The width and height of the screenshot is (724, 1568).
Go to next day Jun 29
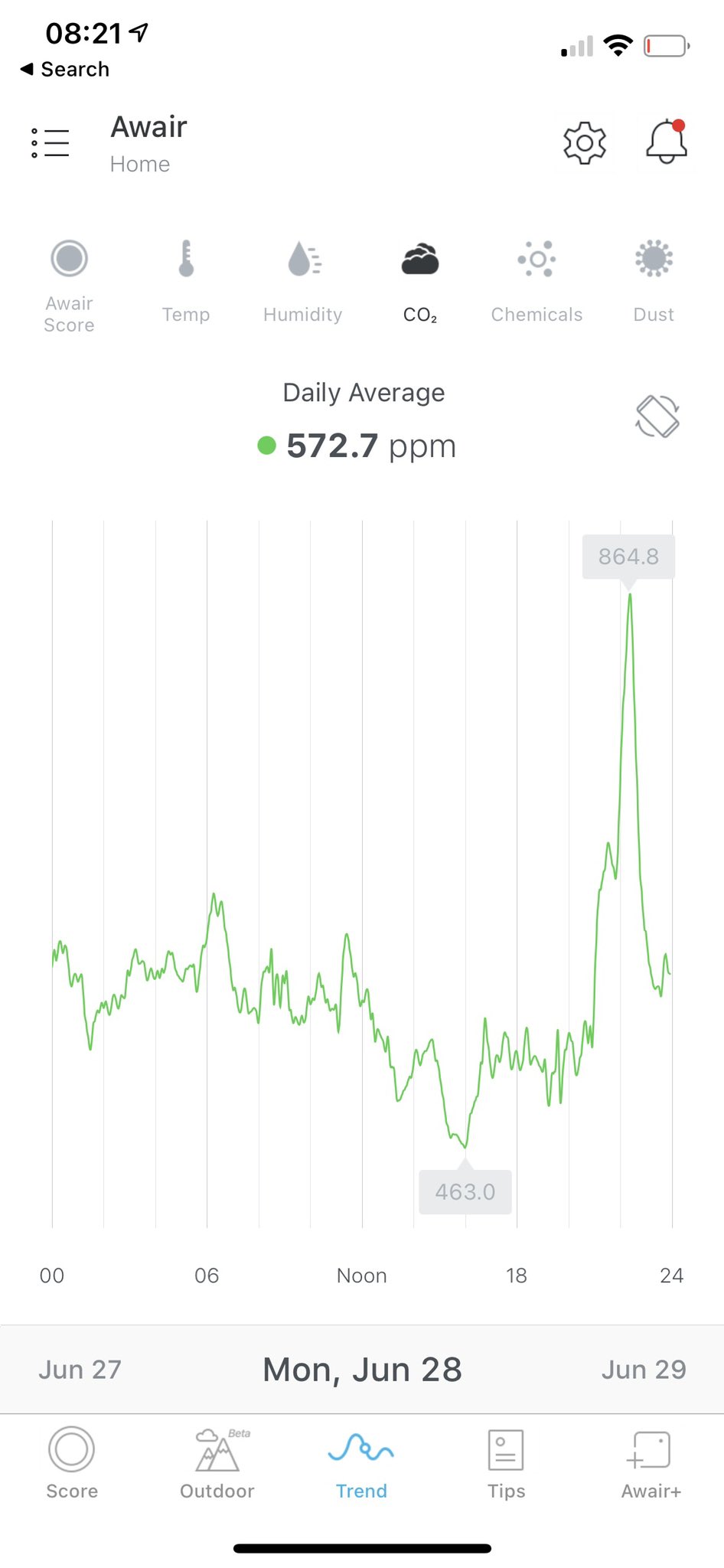click(x=643, y=1370)
